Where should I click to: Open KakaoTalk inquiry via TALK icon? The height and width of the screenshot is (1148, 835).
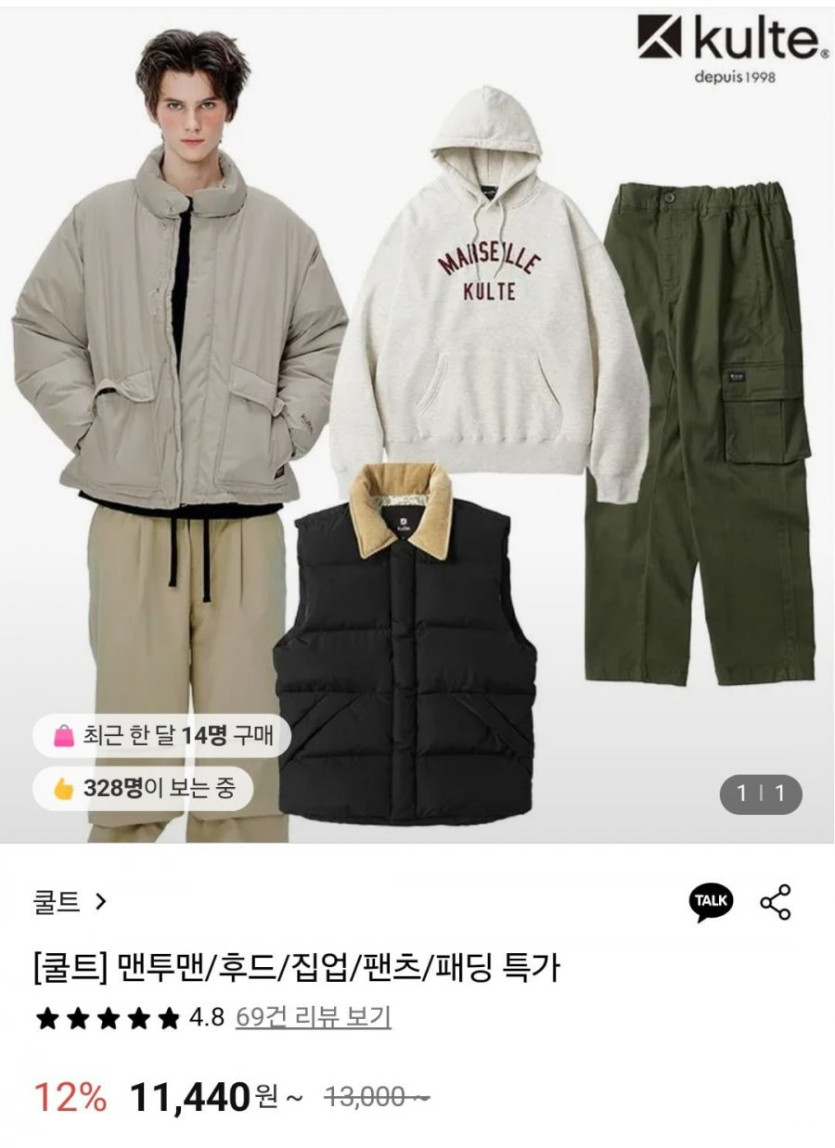(x=711, y=901)
